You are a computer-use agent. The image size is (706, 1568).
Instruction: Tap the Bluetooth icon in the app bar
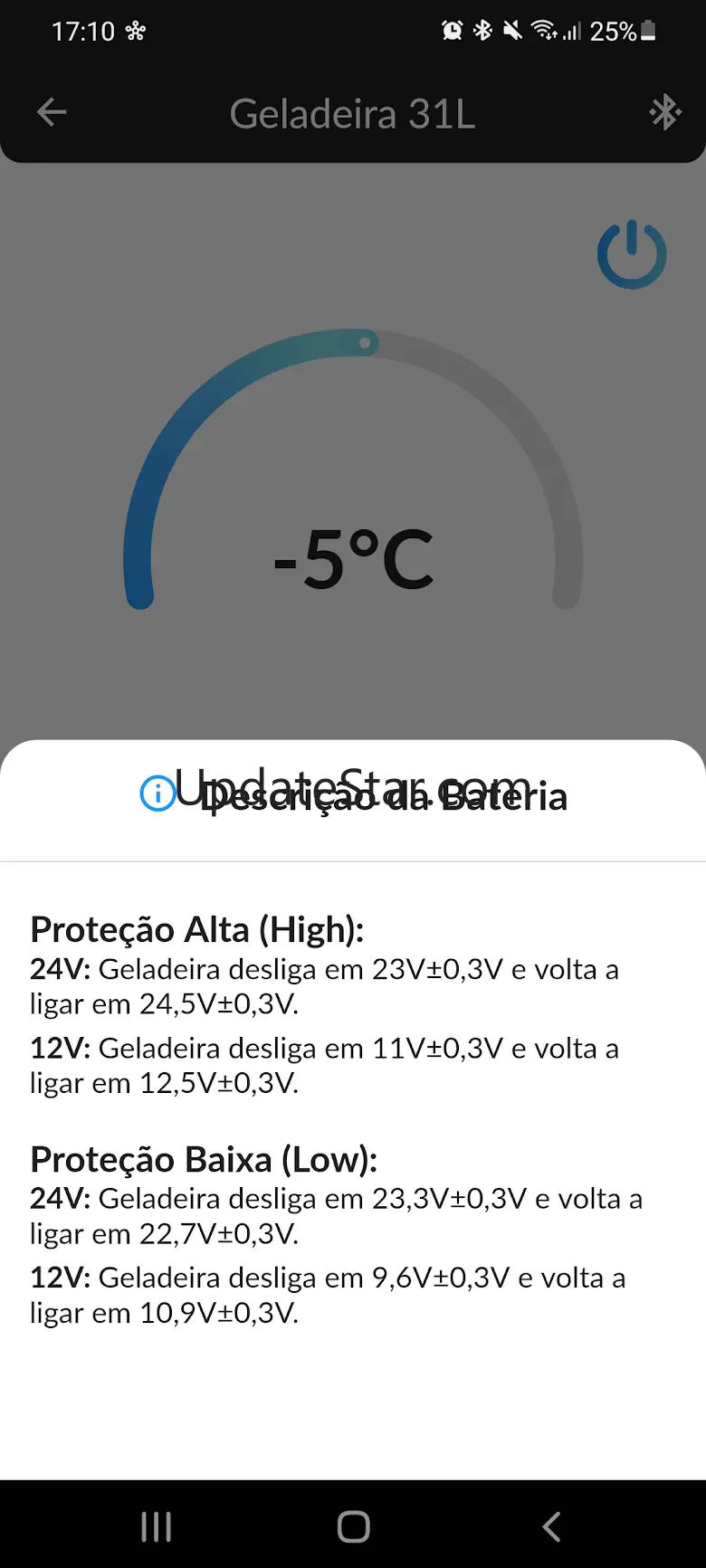[664, 113]
